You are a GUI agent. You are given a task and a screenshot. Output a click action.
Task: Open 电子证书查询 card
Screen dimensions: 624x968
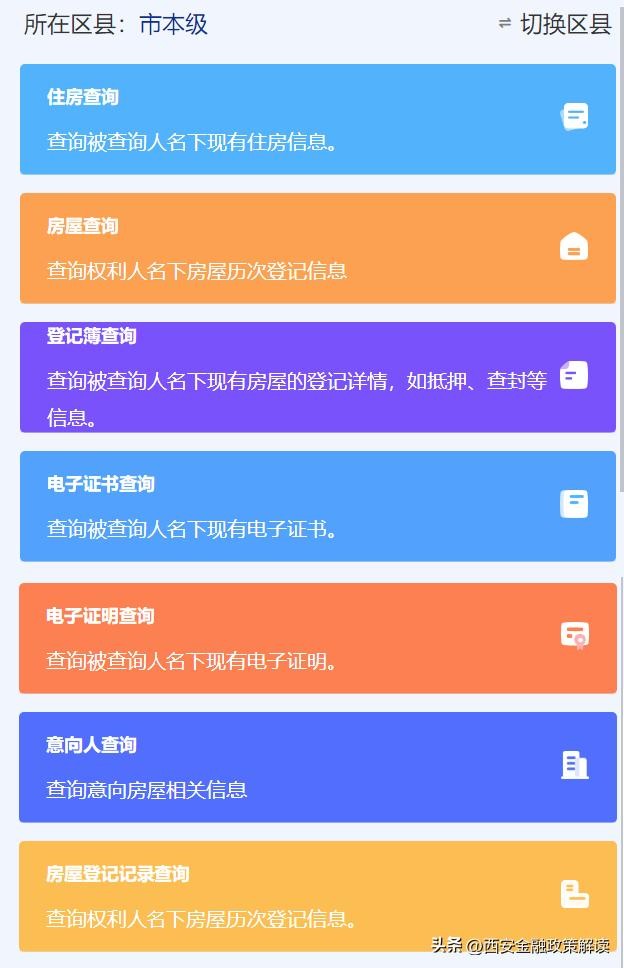[317, 506]
